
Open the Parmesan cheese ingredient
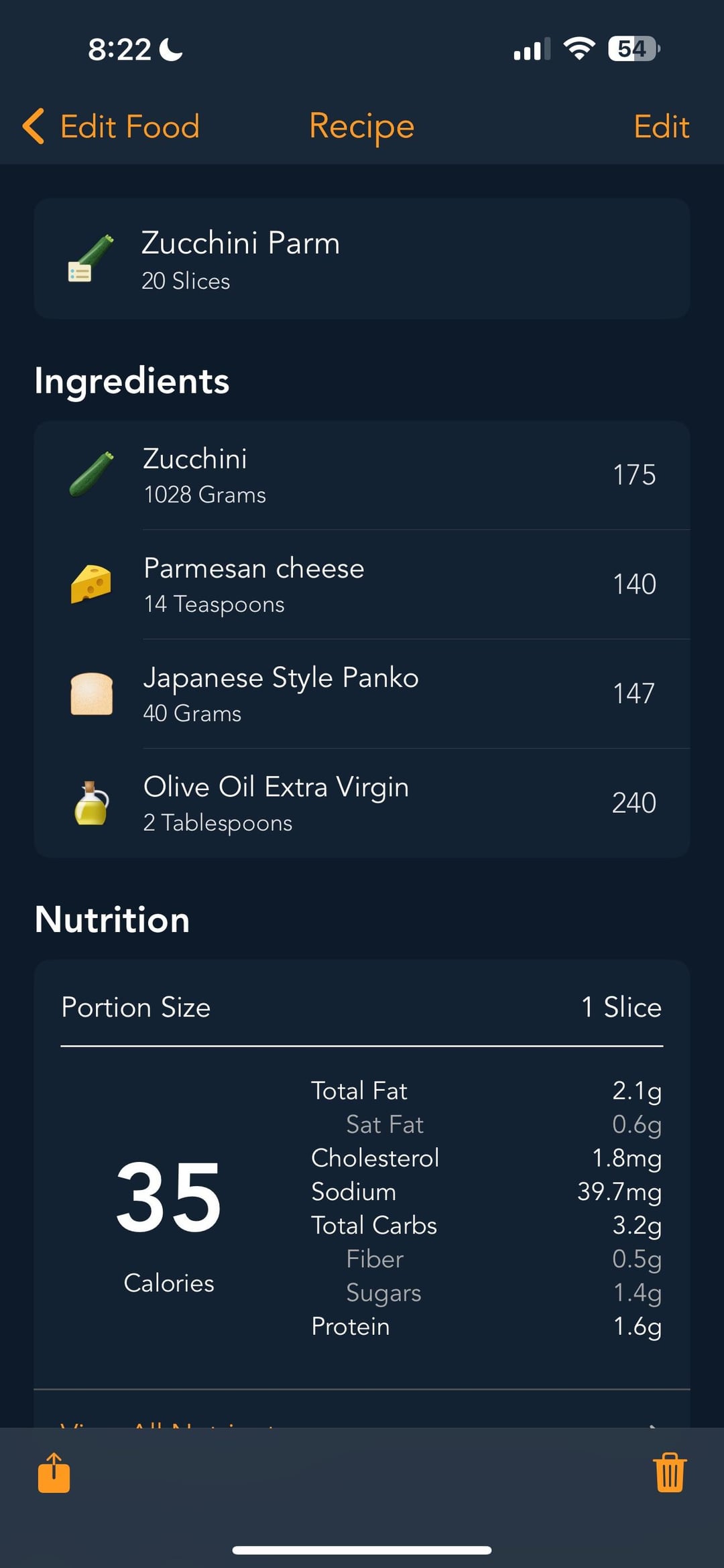click(x=362, y=584)
